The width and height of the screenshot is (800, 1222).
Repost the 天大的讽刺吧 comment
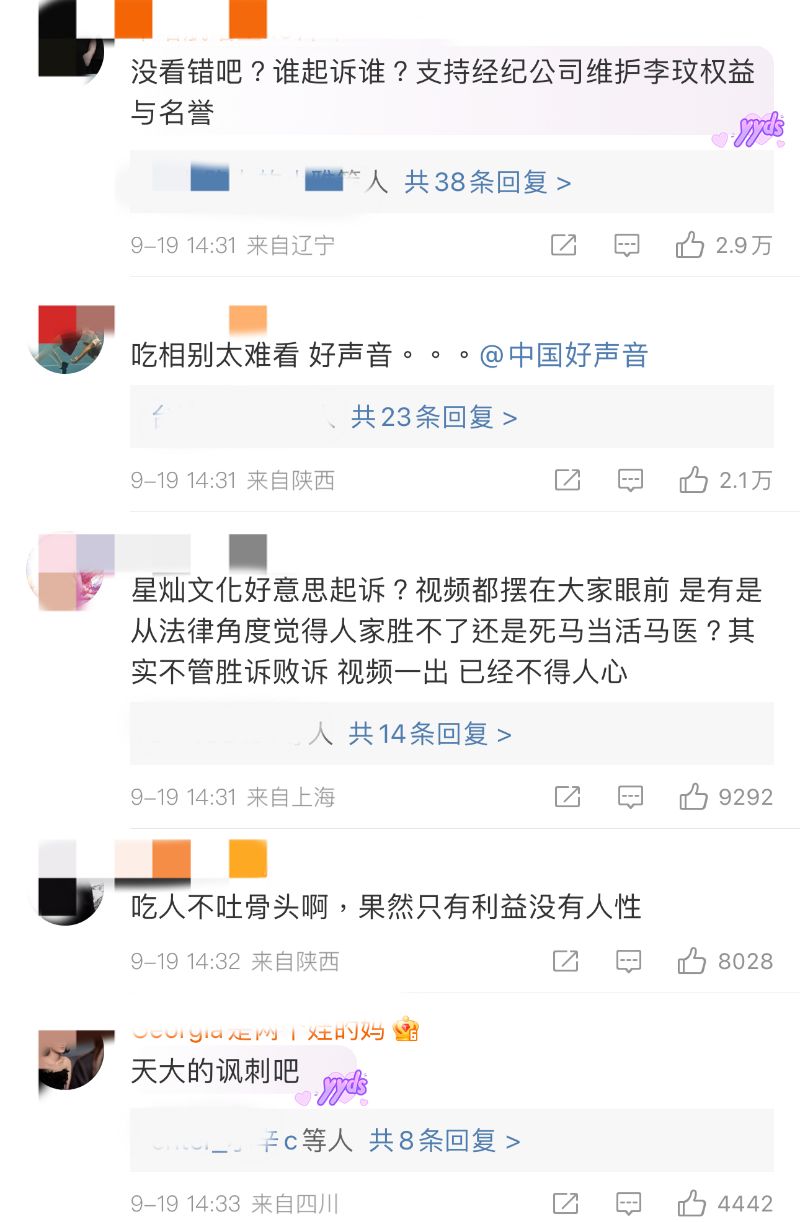pos(566,1203)
